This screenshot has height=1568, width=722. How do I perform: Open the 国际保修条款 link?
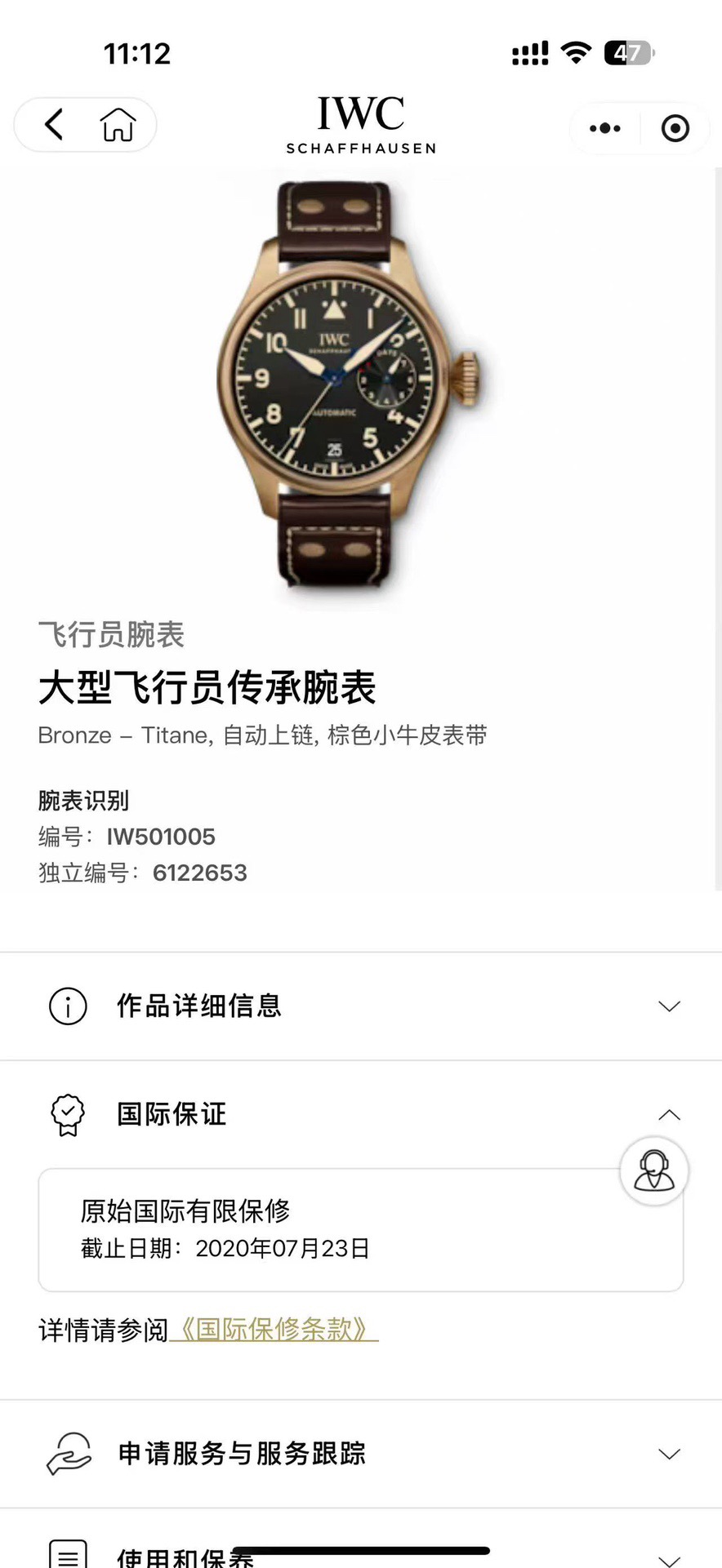coord(274,1330)
